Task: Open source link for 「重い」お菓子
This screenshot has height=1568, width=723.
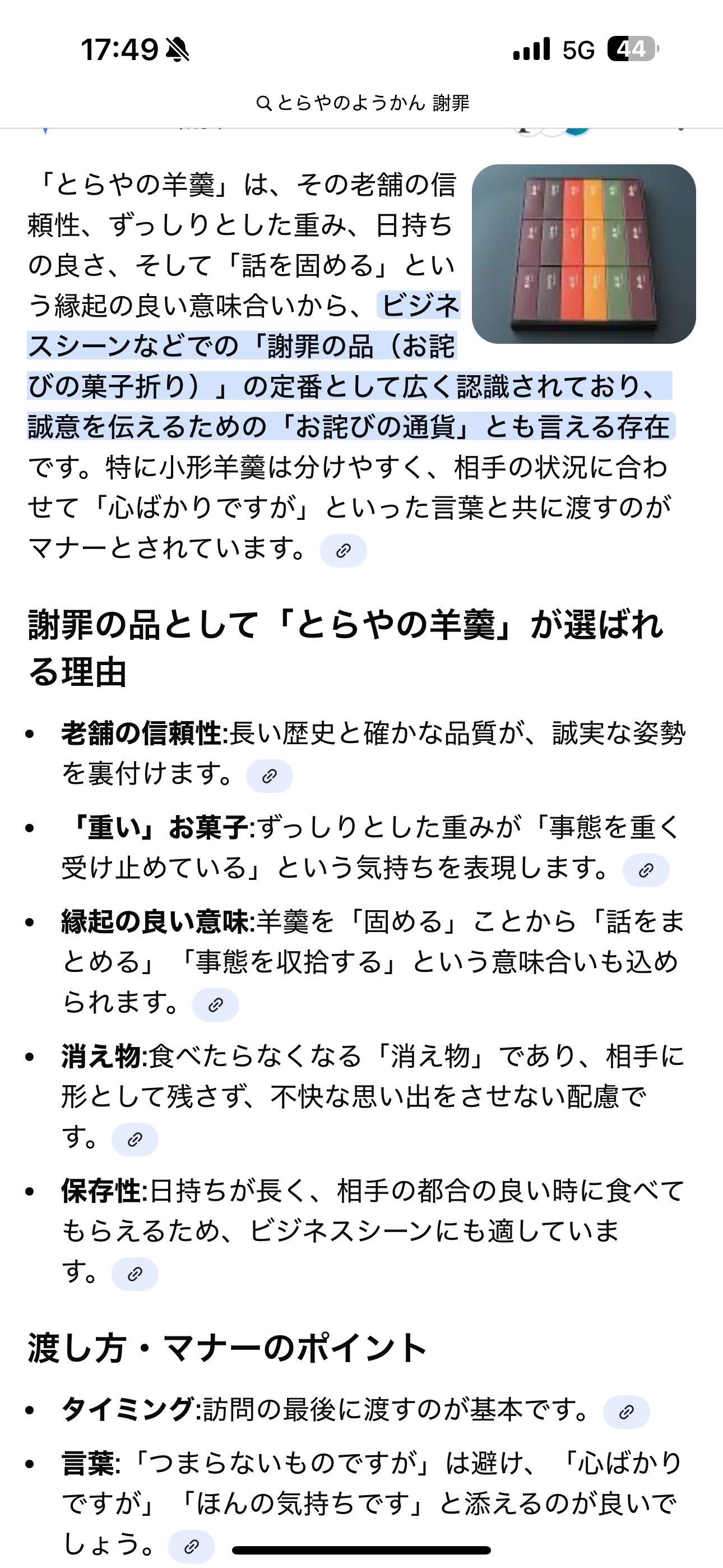Action: 646,870
